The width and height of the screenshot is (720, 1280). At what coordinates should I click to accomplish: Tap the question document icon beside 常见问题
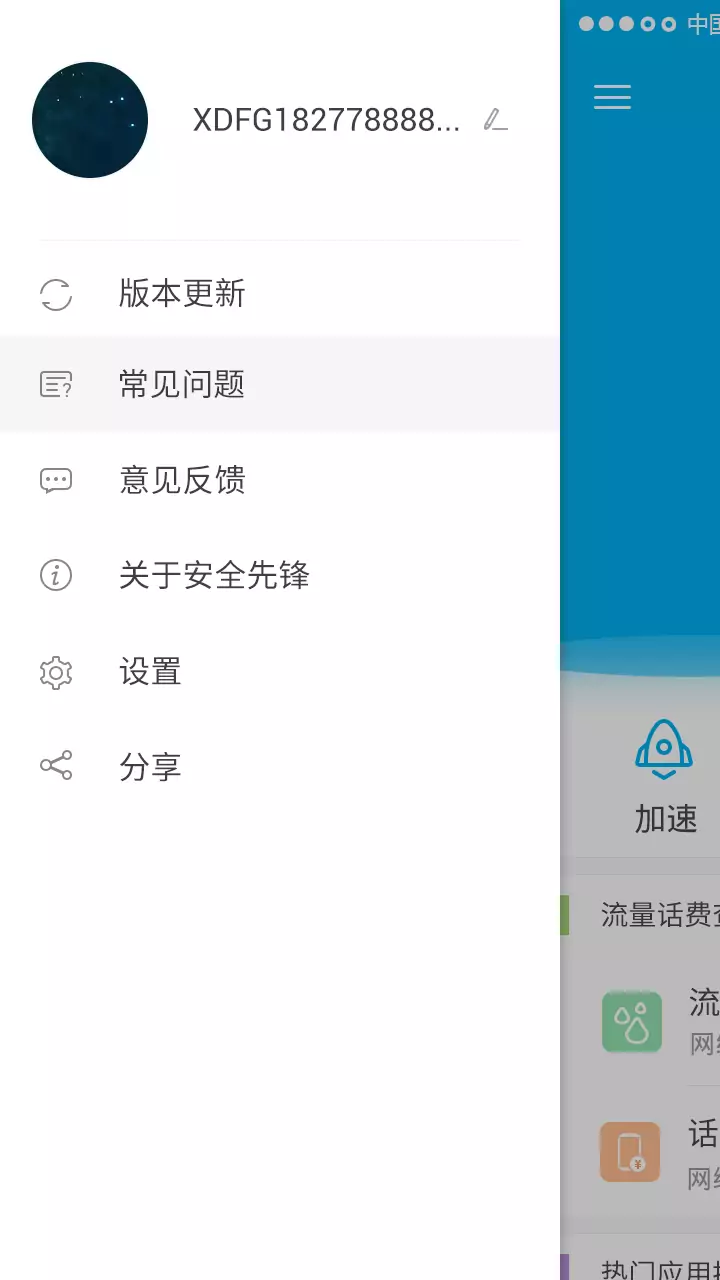(x=56, y=384)
